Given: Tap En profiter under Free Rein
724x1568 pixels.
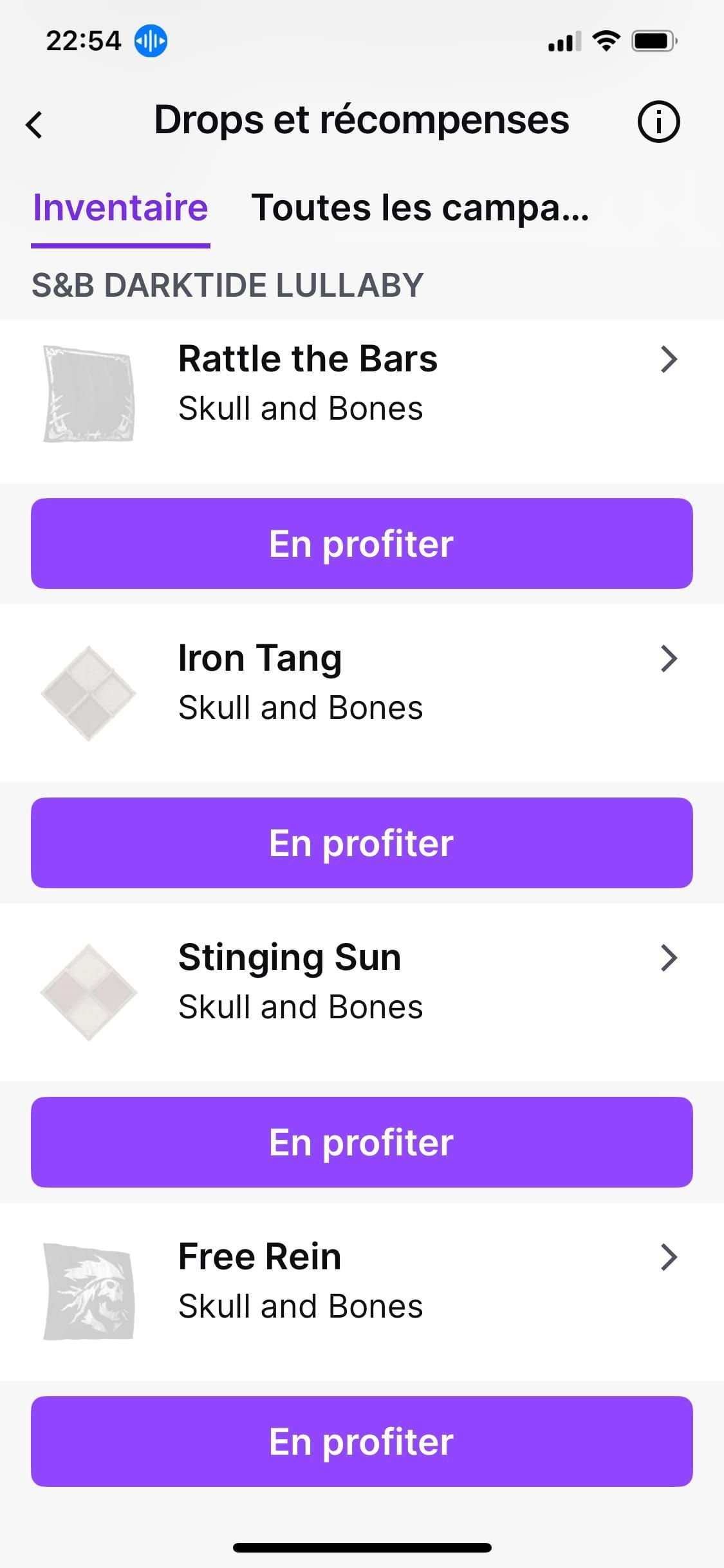Looking at the screenshot, I should [x=362, y=1441].
